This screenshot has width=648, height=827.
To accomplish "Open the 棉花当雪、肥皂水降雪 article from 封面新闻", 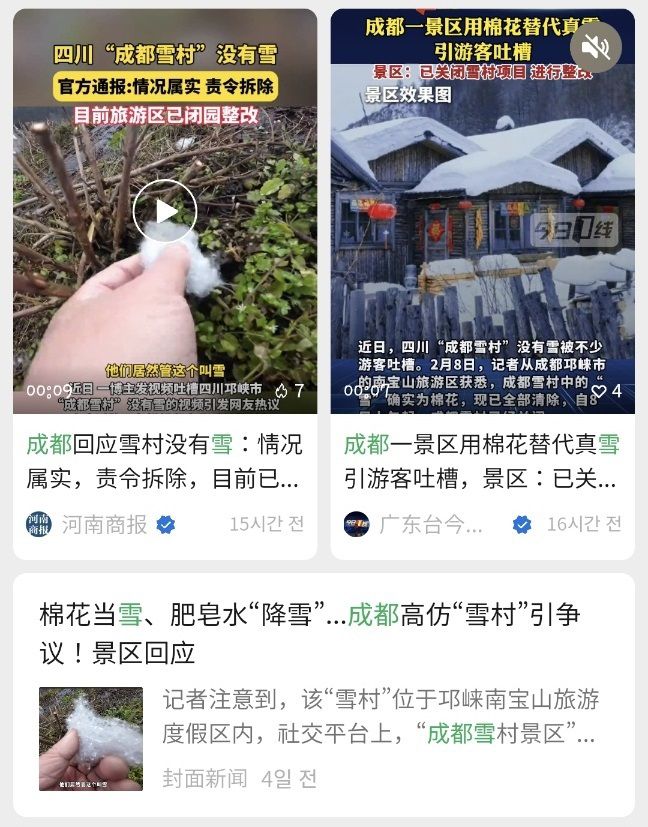I will coord(323,634).
